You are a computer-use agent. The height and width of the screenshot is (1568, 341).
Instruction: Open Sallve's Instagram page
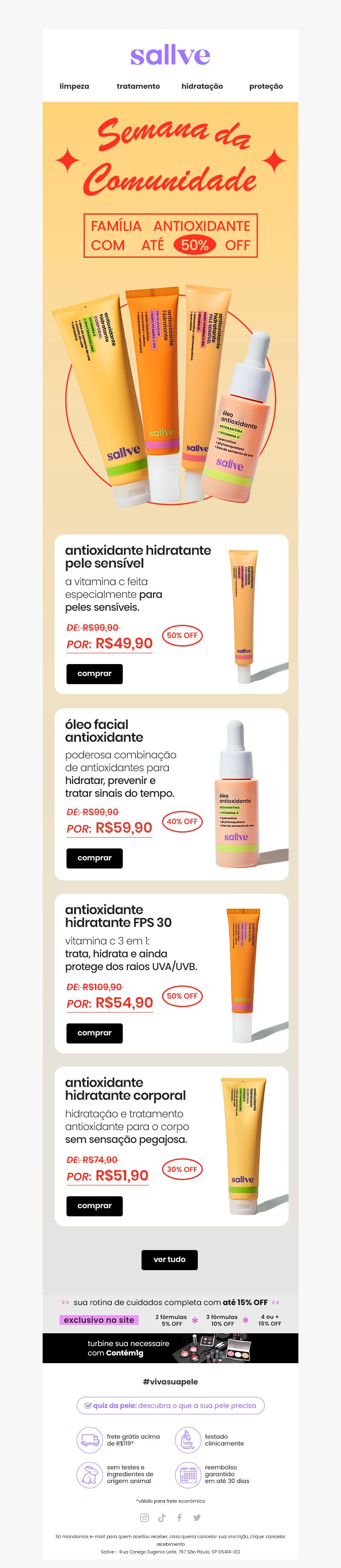click(144, 1518)
